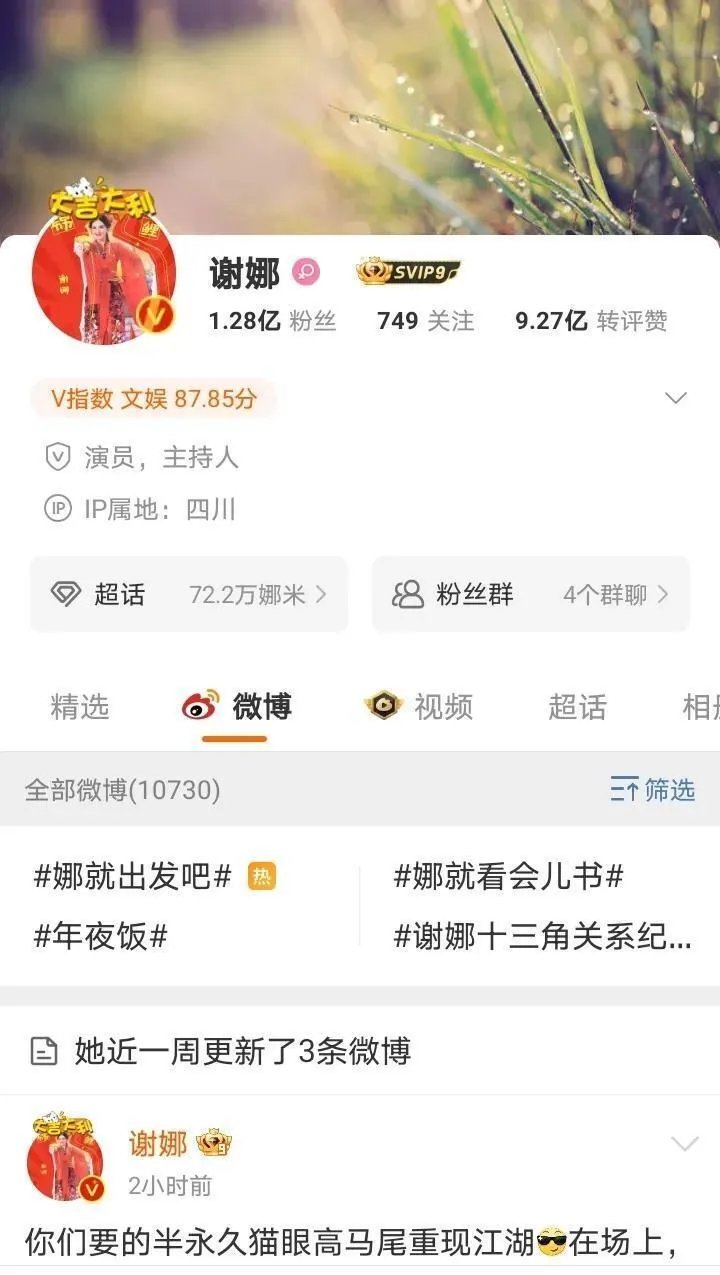View the 1.28亿 粉丝 followers list
This screenshot has width=720, height=1275.
(x=272, y=321)
